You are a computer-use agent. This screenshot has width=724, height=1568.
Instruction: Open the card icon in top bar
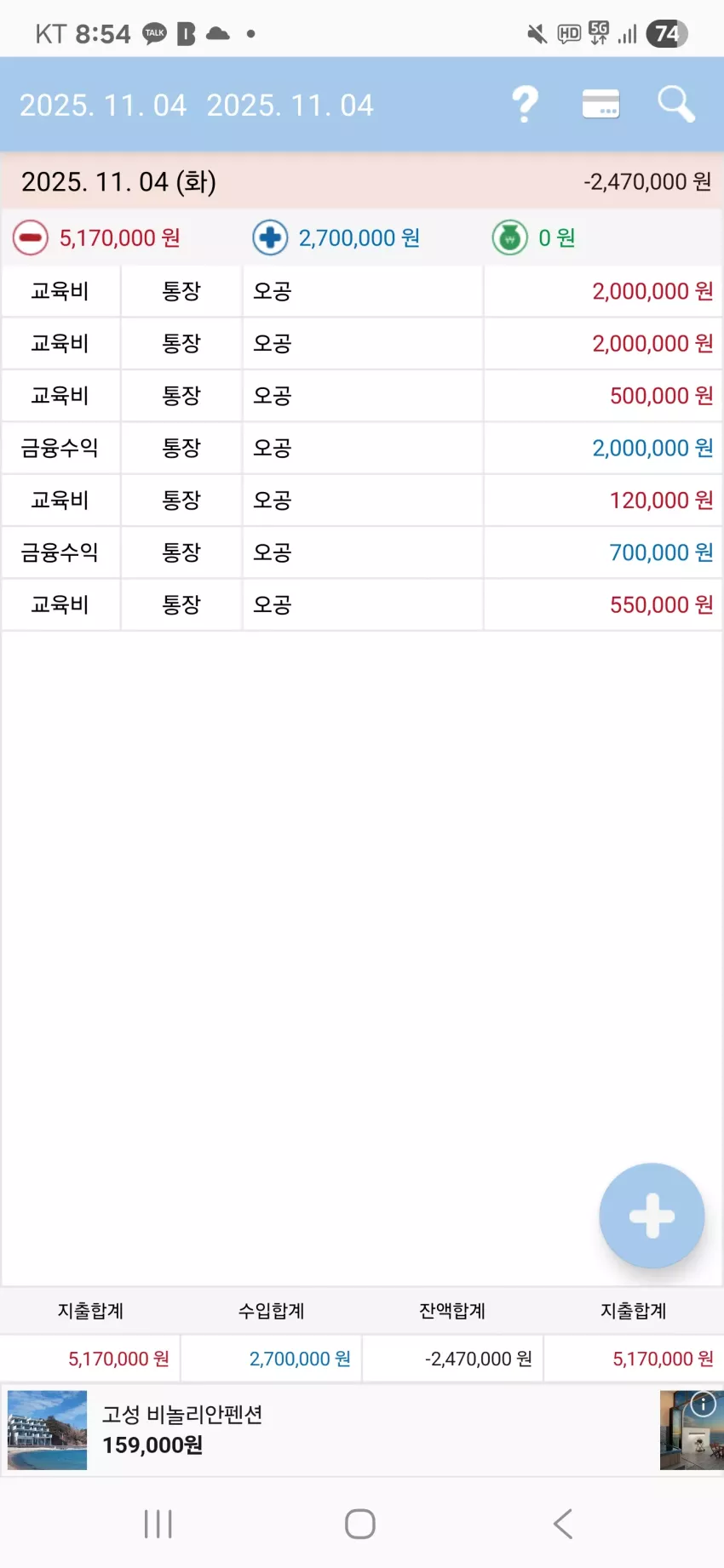600,105
